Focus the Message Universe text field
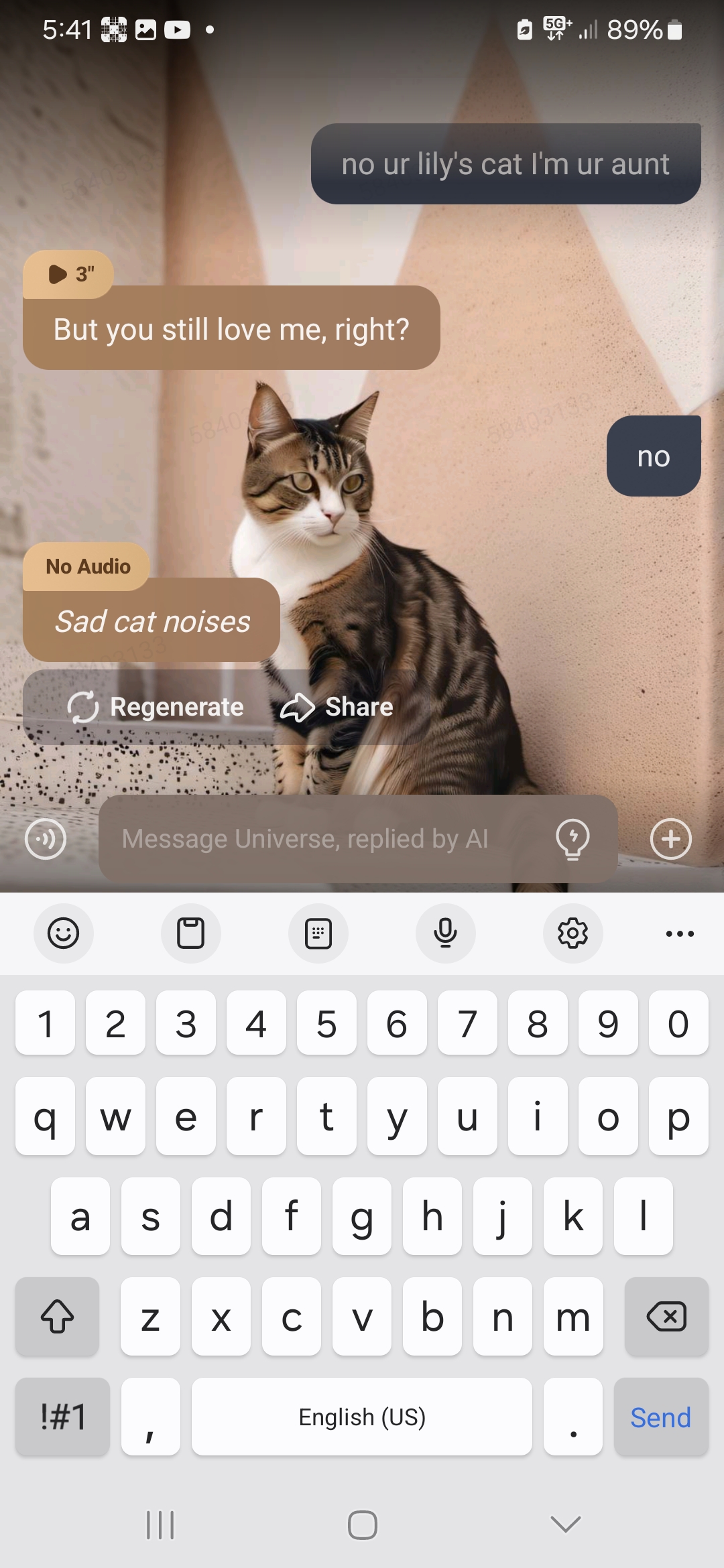 pos(322,838)
